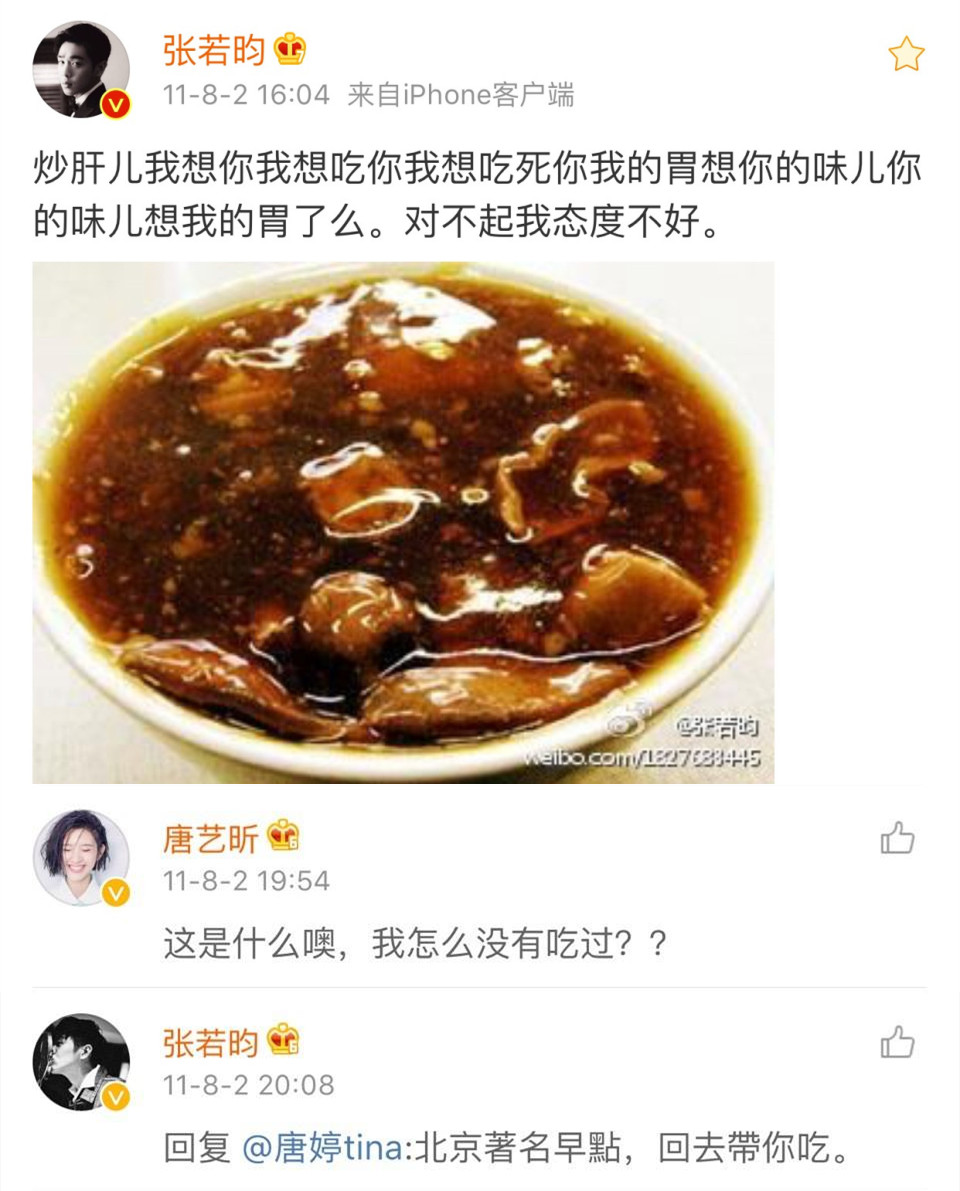Viewport: 960px width, 1191px height.
Task: Expand the 炒肝儿 post text
Action: [x=480, y=190]
